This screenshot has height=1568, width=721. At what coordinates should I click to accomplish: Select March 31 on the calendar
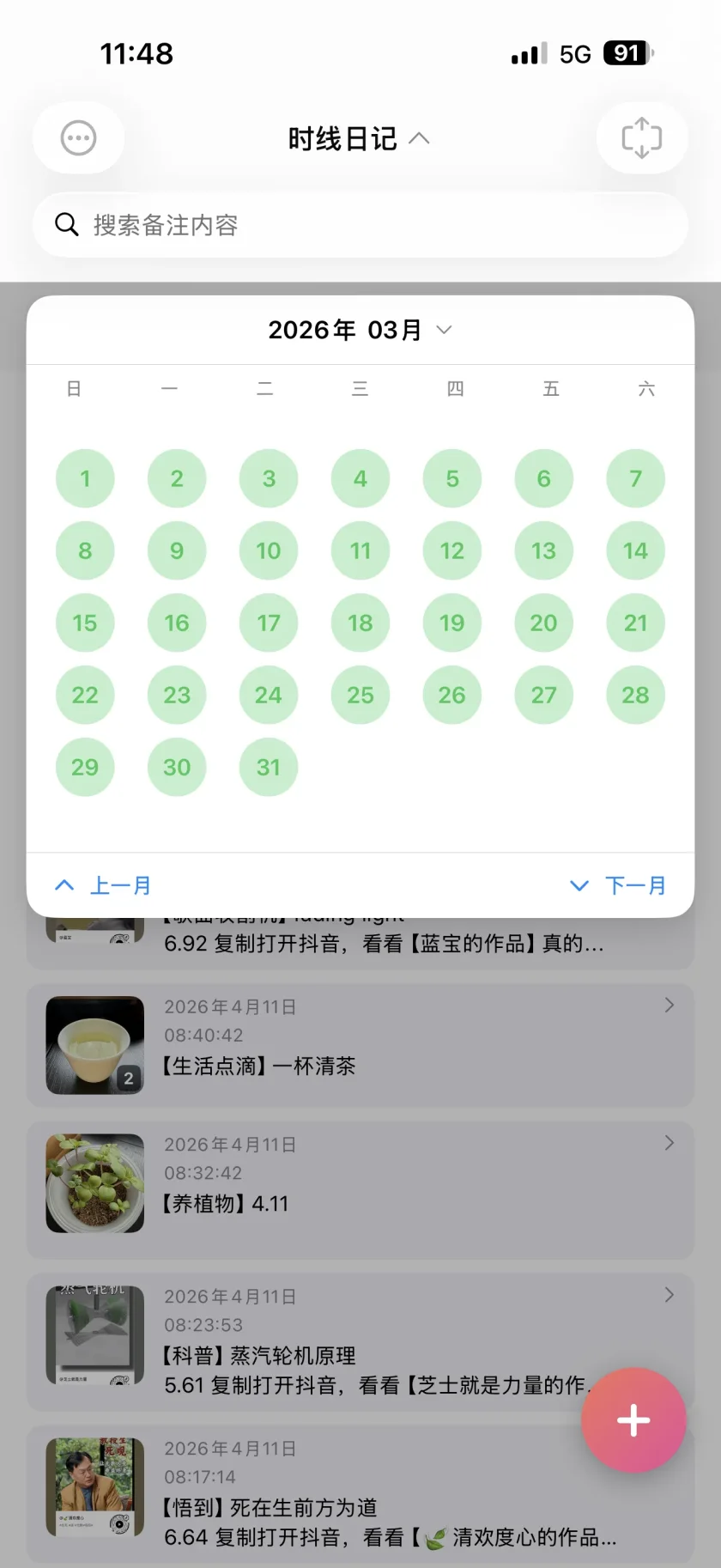(x=268, y=767)
